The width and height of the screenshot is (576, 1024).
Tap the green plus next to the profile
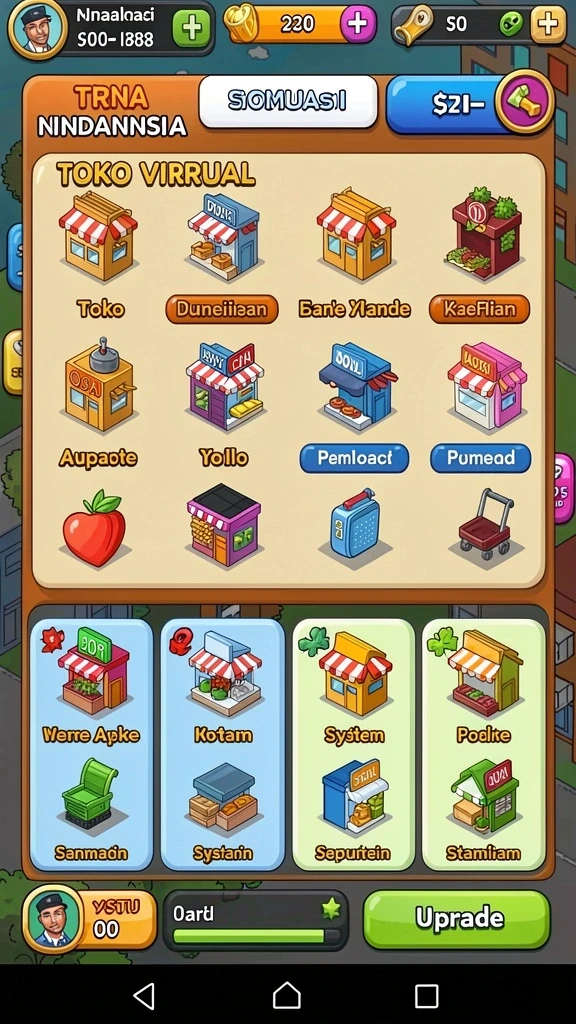(x=191, y=28)
